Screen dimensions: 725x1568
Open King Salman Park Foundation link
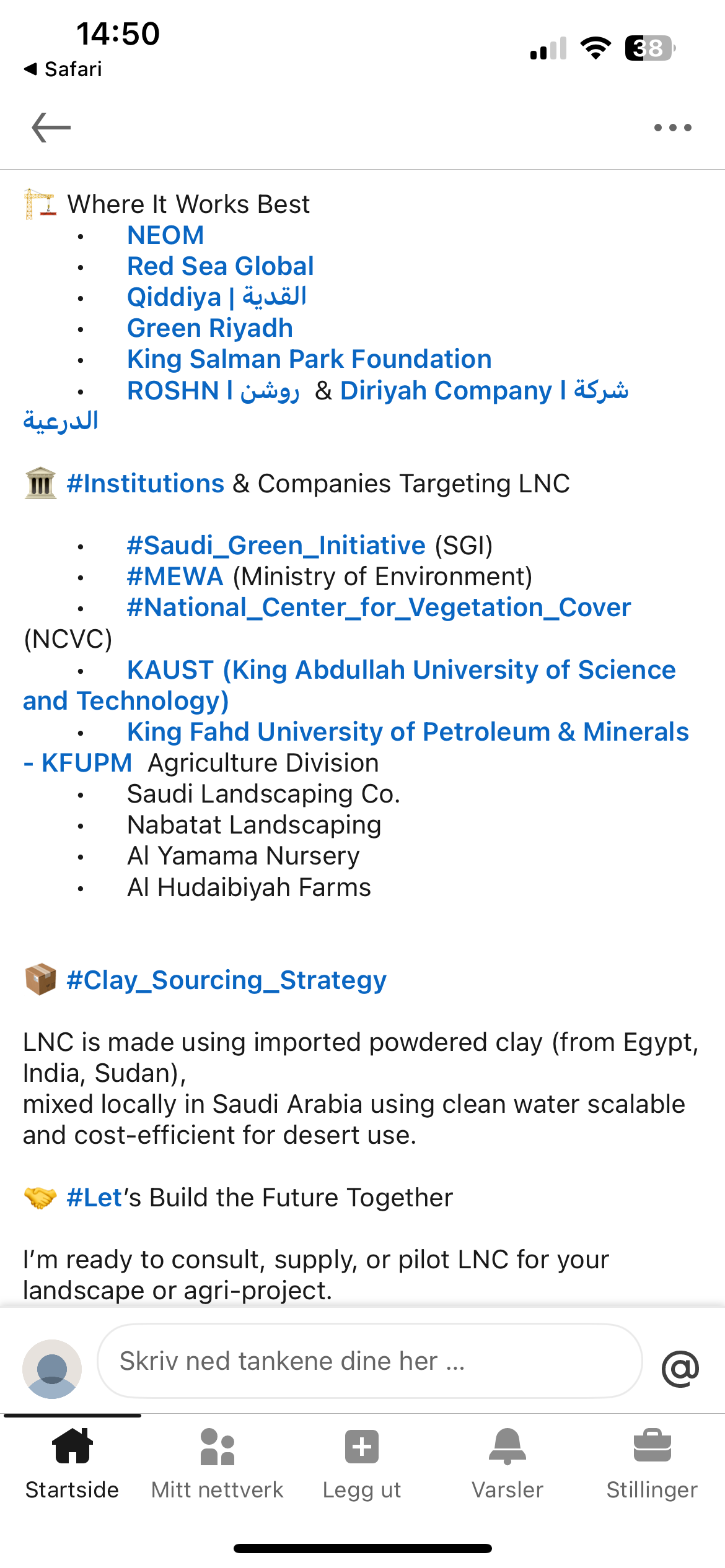[309, 359]
